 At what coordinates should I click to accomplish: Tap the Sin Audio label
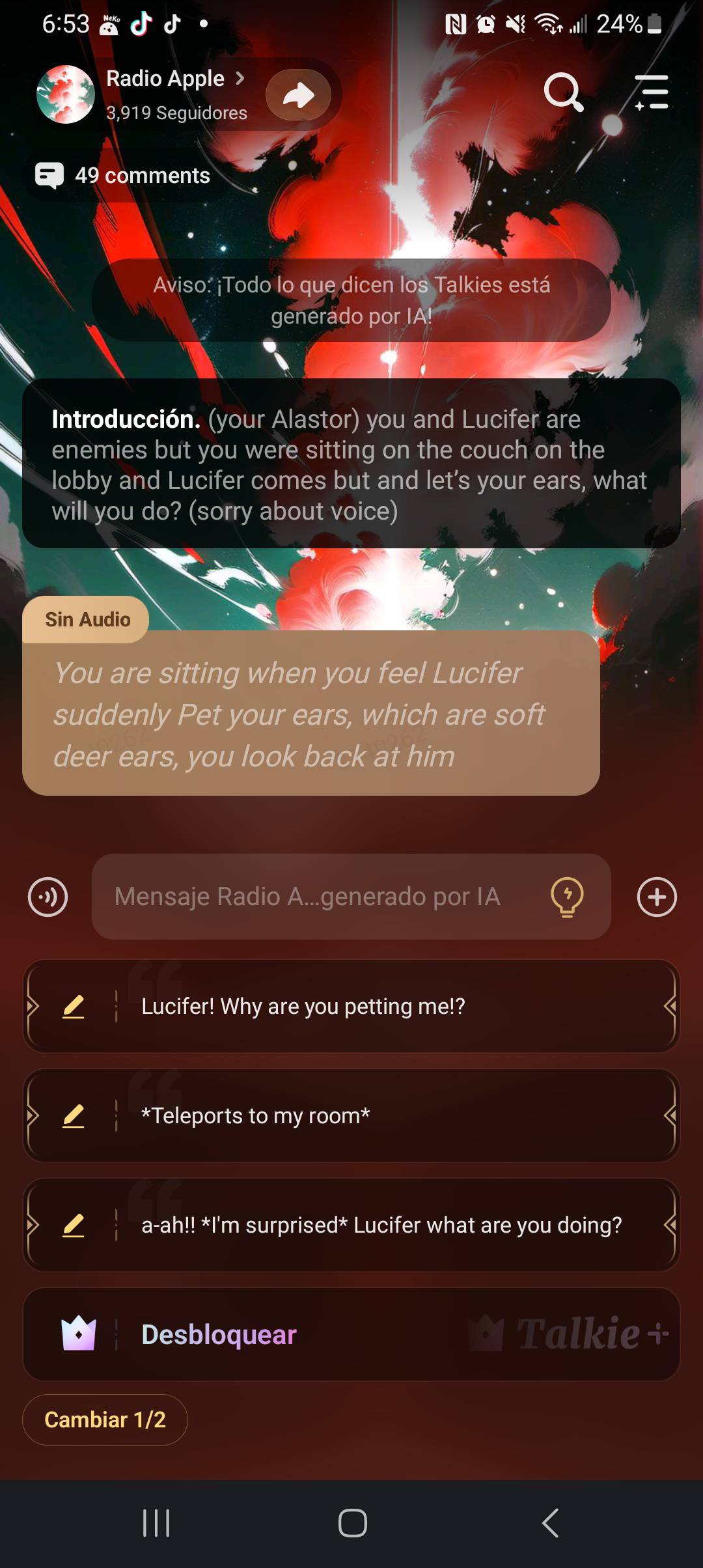(x=87, y=619)
